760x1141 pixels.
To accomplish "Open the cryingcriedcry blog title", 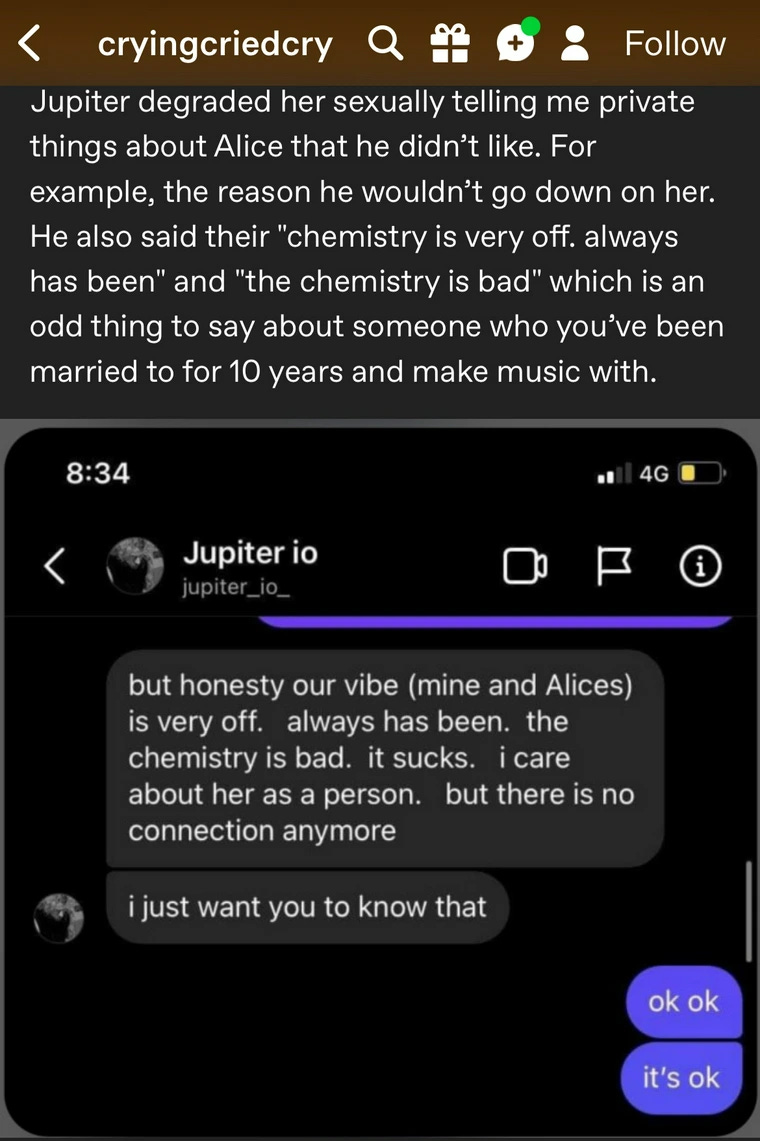I will [214, 44].
